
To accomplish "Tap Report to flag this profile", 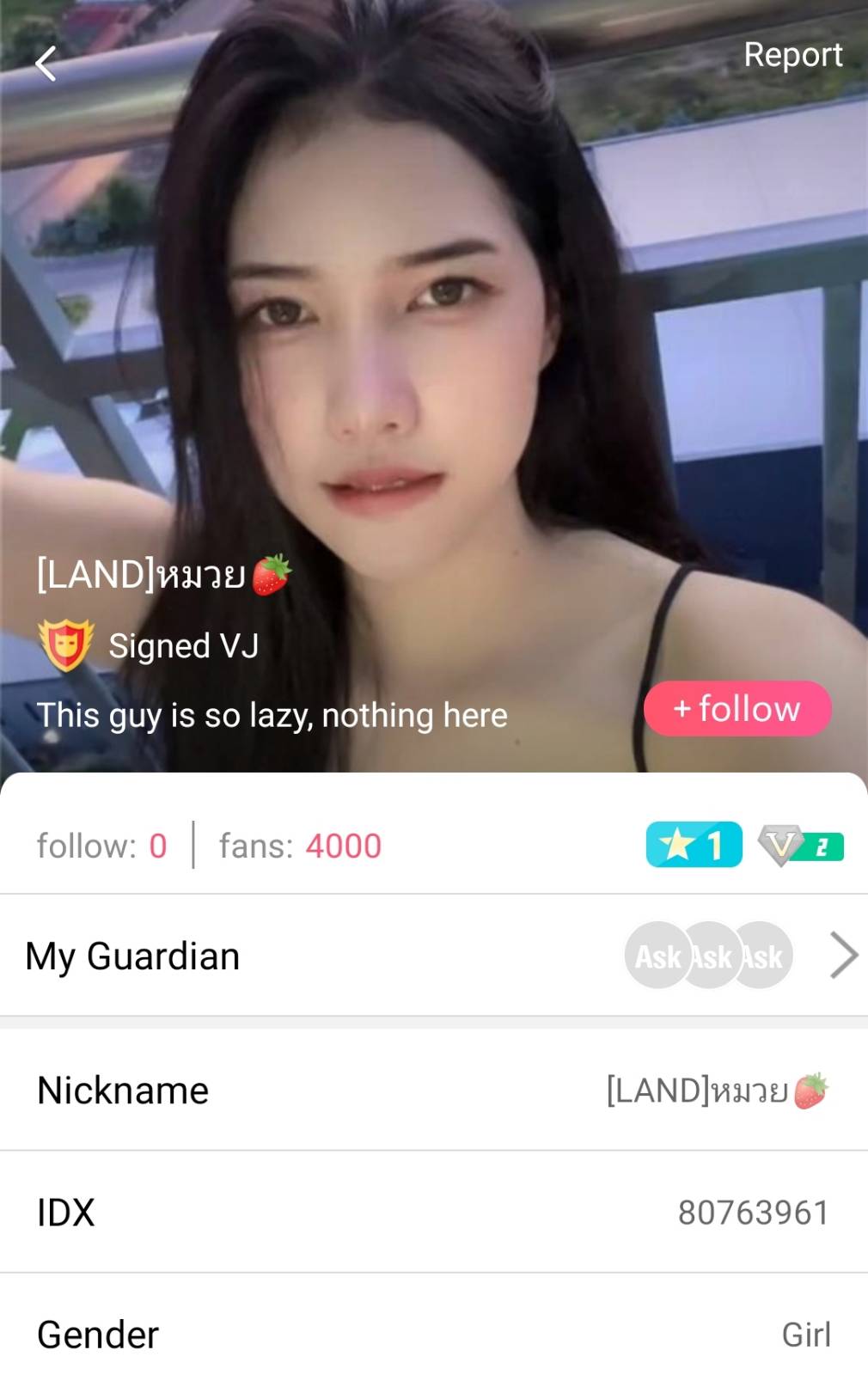I will tap(792, 55).
